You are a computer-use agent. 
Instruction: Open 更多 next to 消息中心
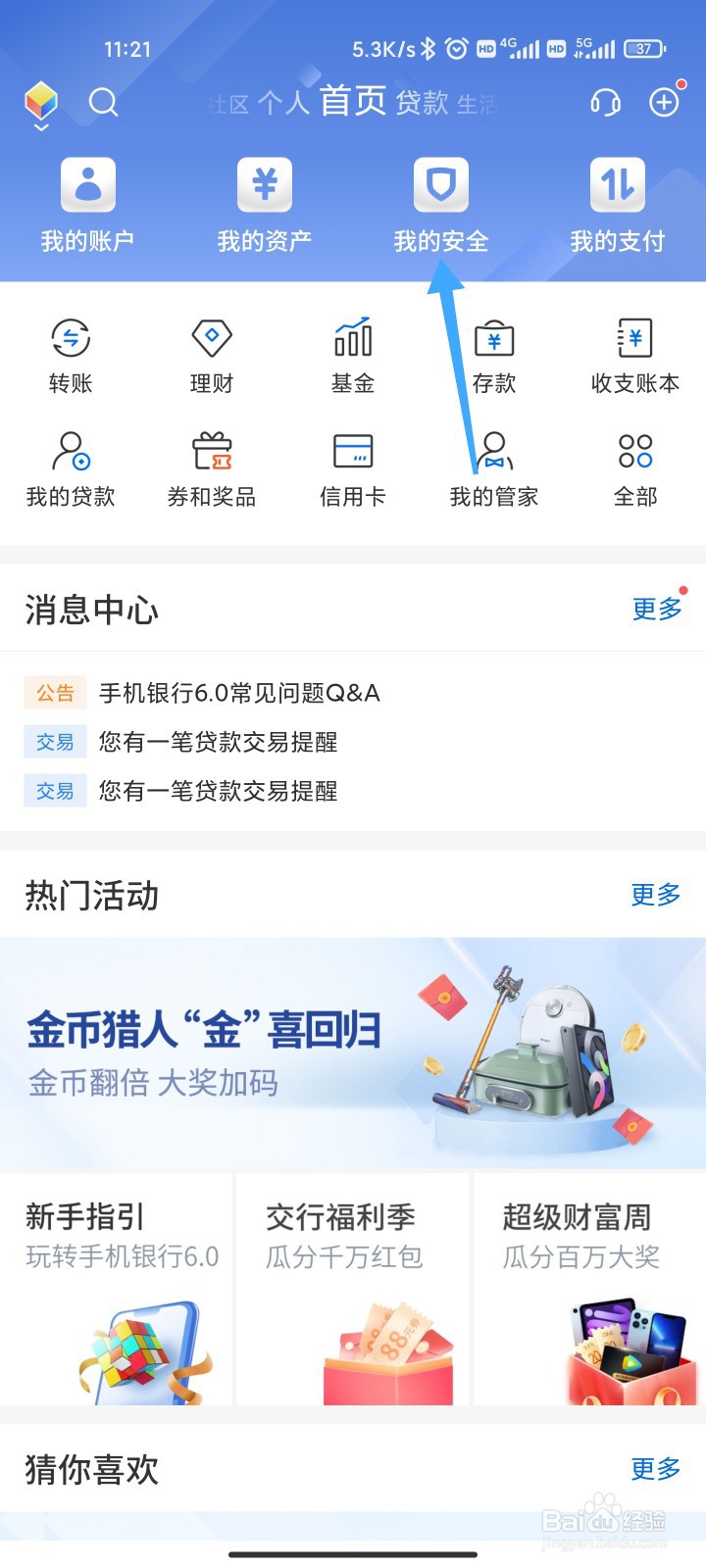[x=655, y=609]
